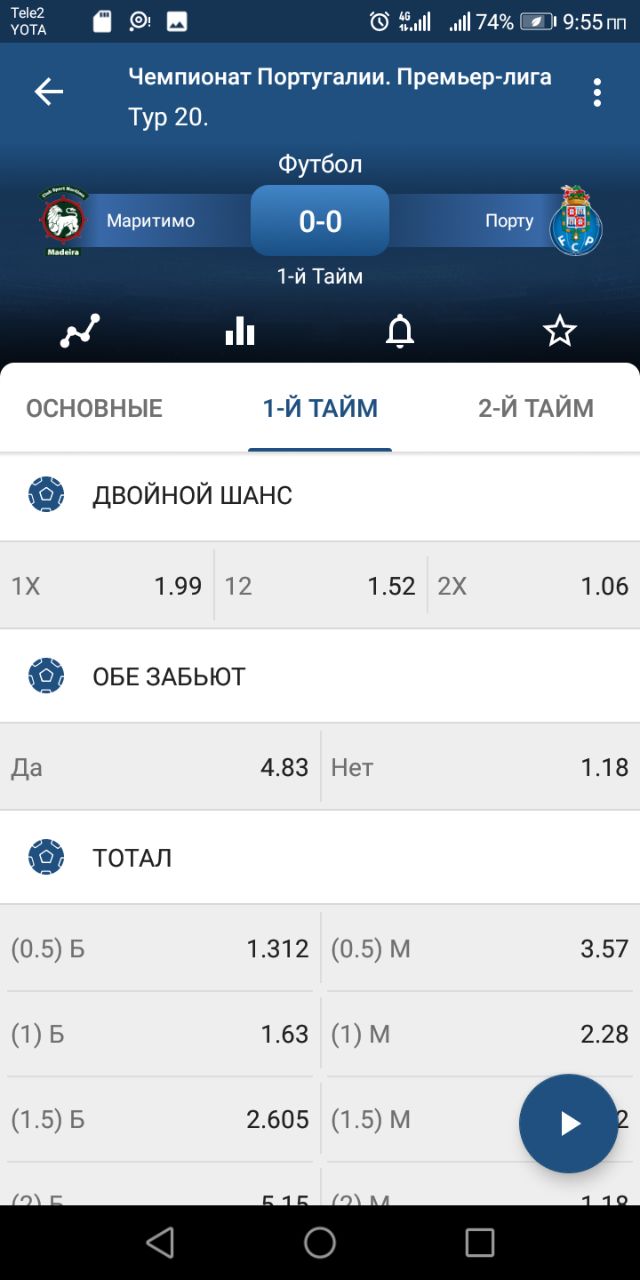Screen dimensions: 640x1280
Task: Bet Да on both teams scoring
Action: click(x=160, y=767)
